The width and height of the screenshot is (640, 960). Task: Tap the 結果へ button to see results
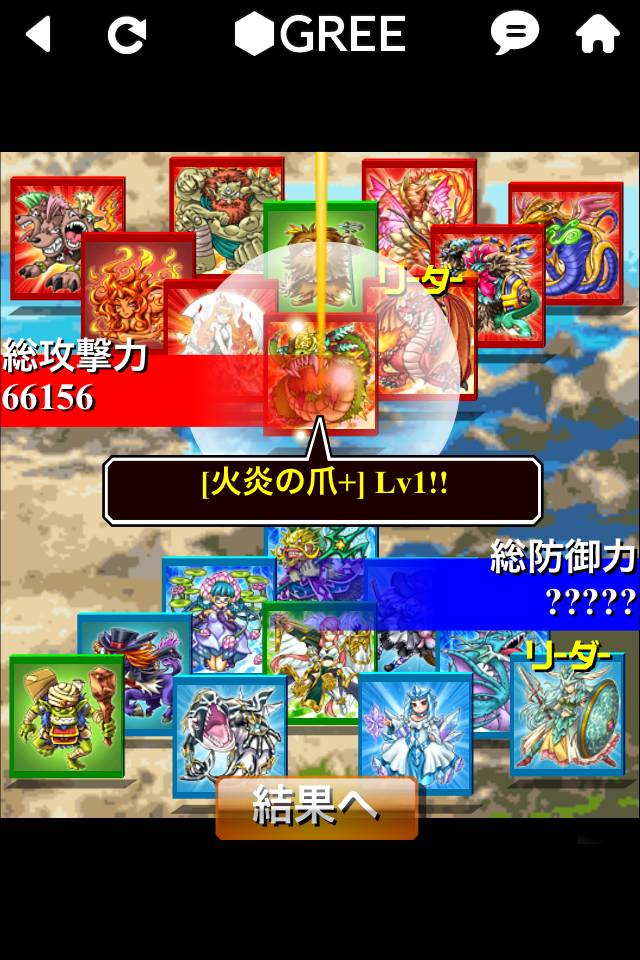click(x=316, y=807)
